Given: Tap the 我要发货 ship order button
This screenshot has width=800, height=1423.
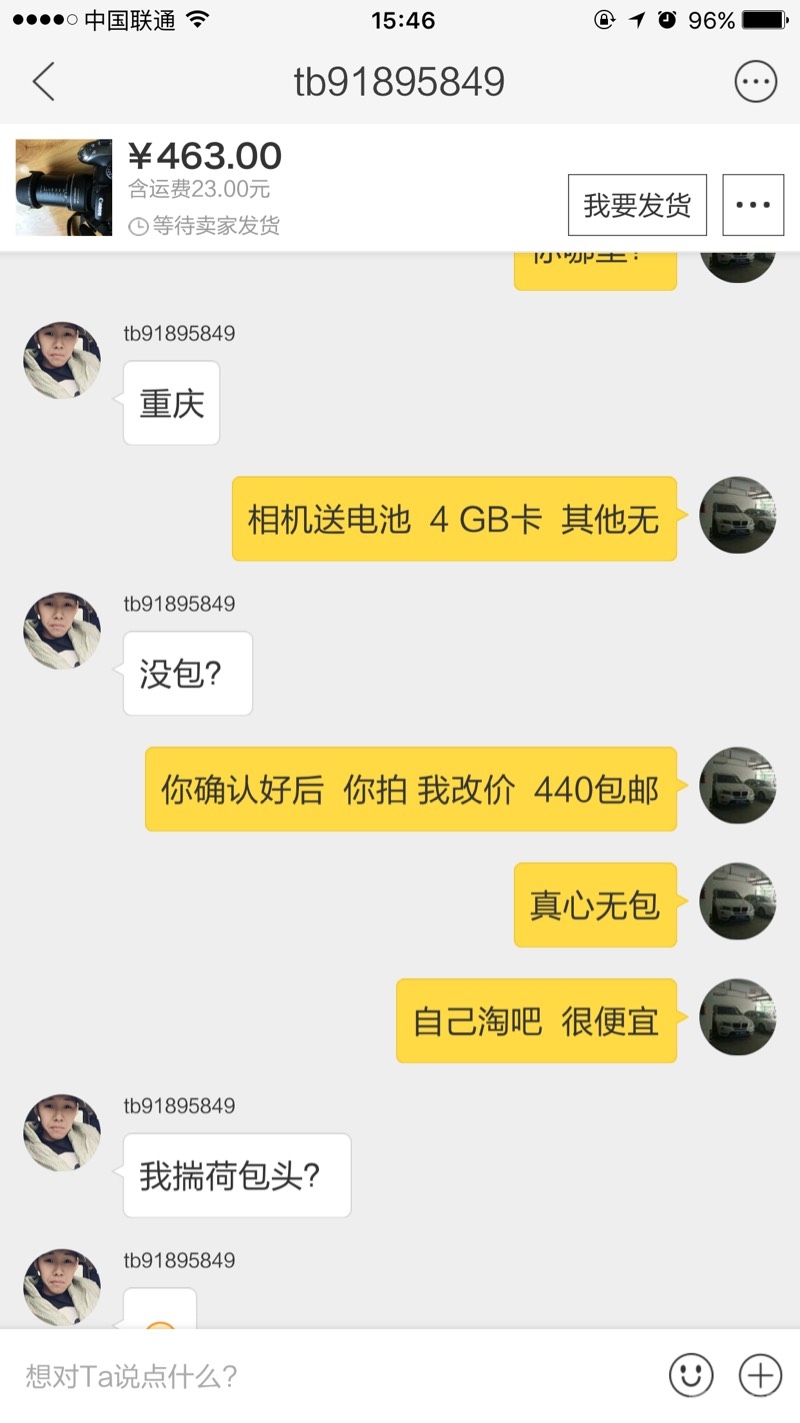Looking at the screenshot, I should [637, 205].
